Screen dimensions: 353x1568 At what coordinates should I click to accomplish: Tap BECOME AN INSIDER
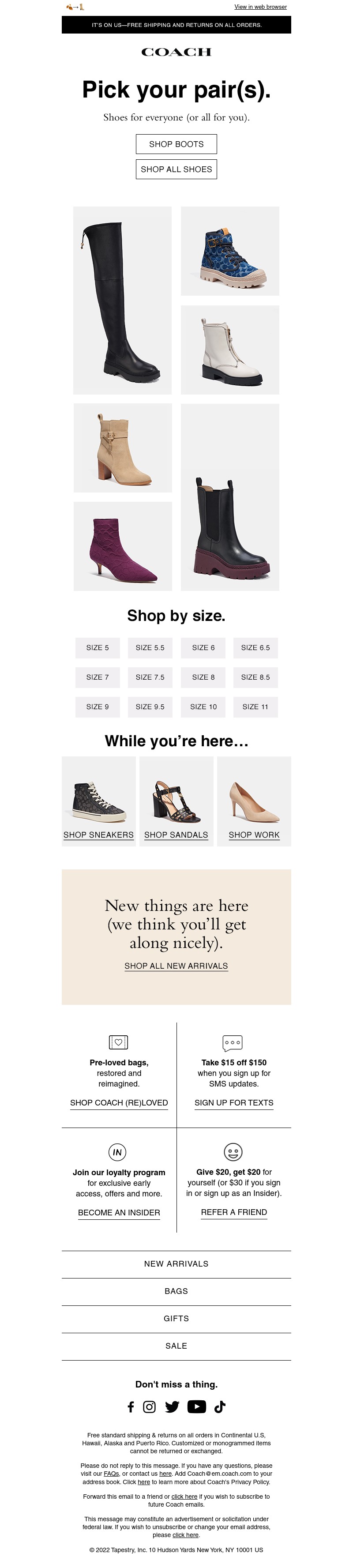119,1212
